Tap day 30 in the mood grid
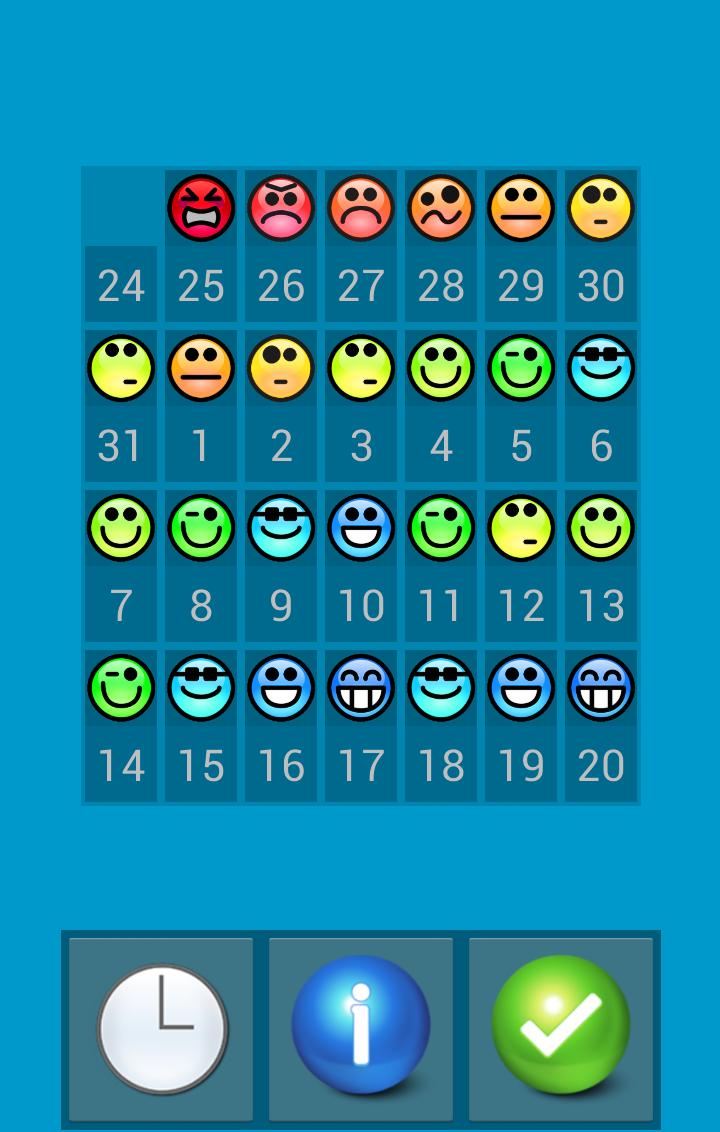The width and height of the screenshot is (720, 1132). [601, 246]
